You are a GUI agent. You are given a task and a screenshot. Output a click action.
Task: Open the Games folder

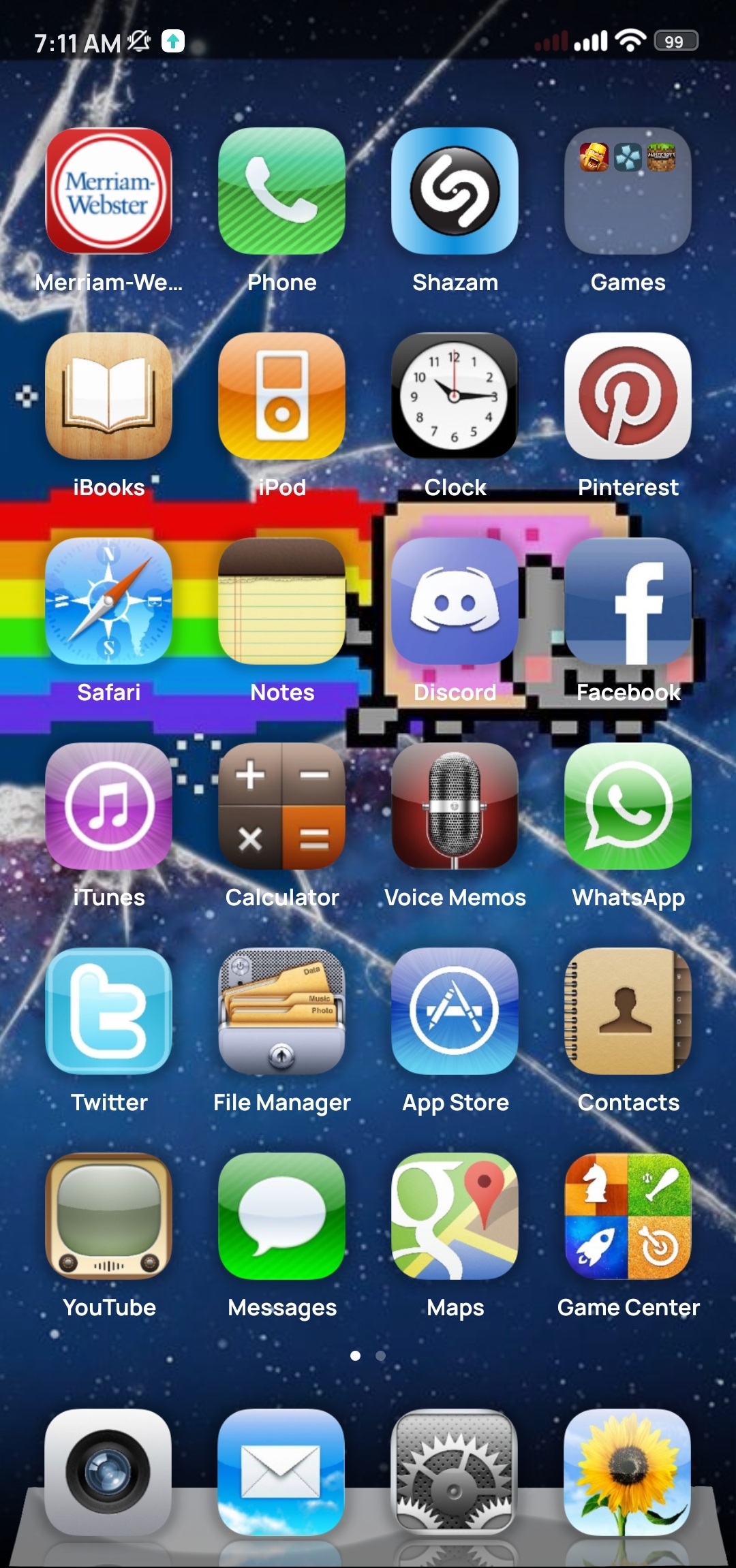click(628, 191)
